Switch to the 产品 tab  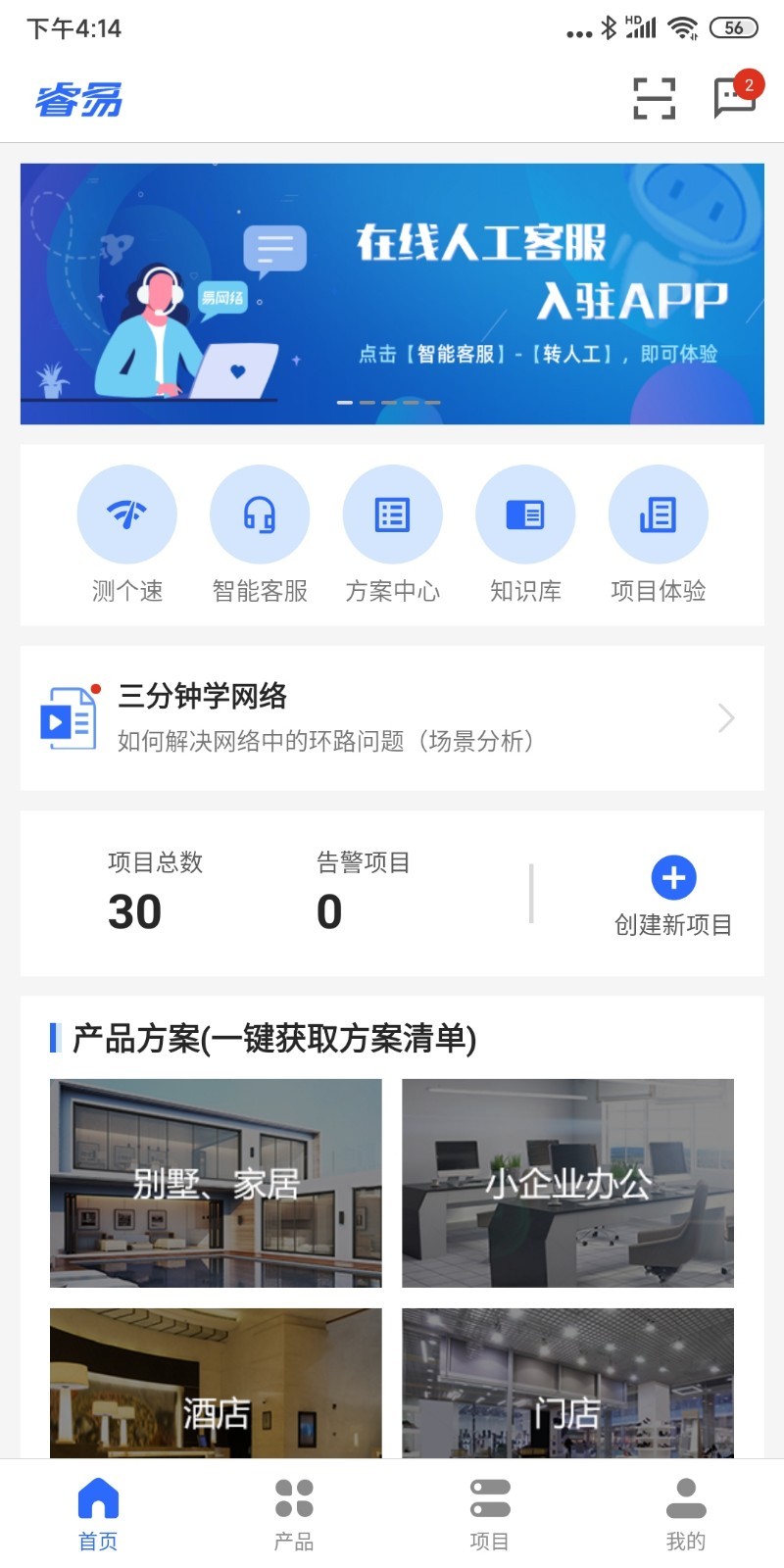(293, 1509)
